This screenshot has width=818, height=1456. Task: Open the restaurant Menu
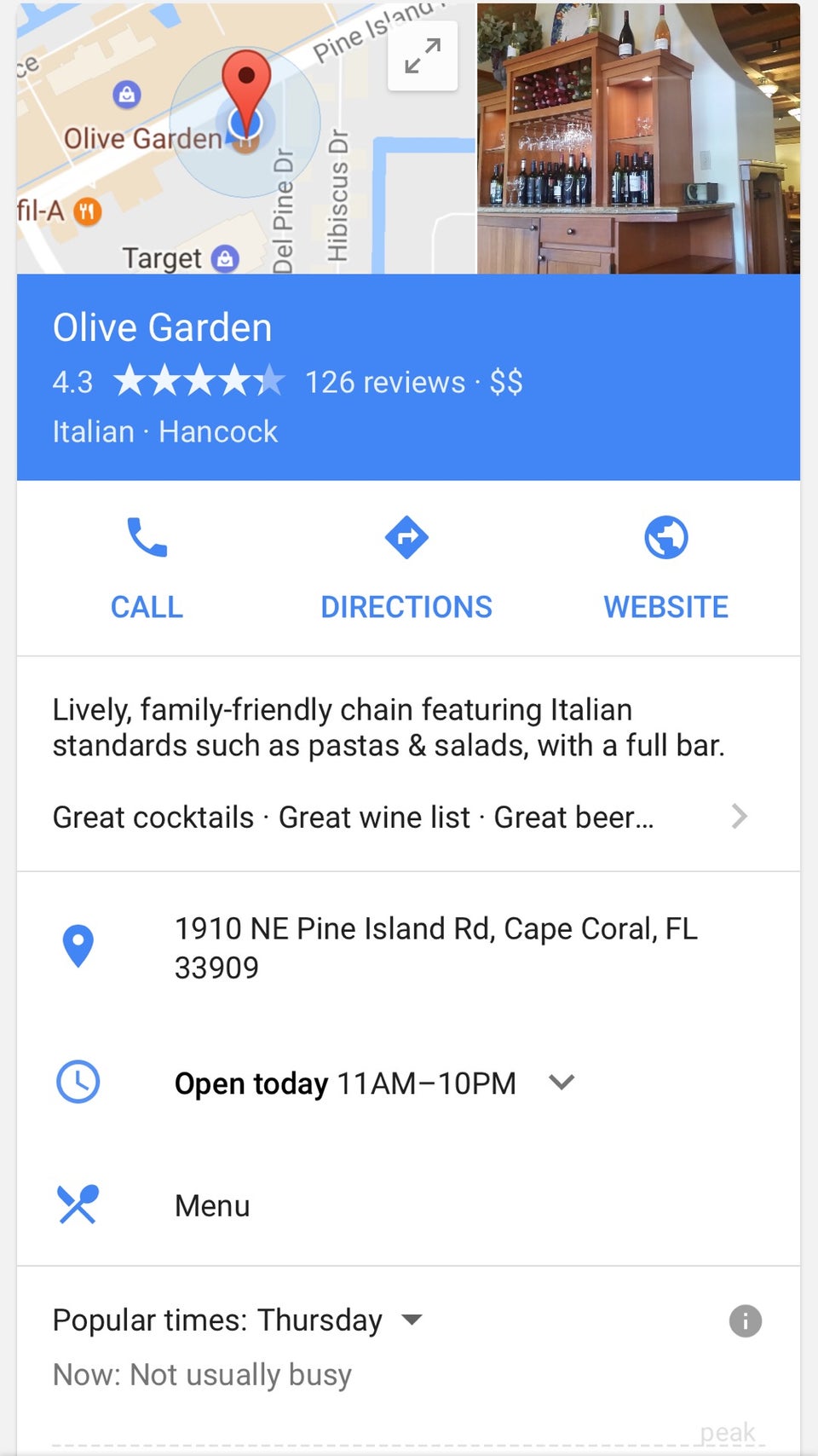pos(212,1205)
